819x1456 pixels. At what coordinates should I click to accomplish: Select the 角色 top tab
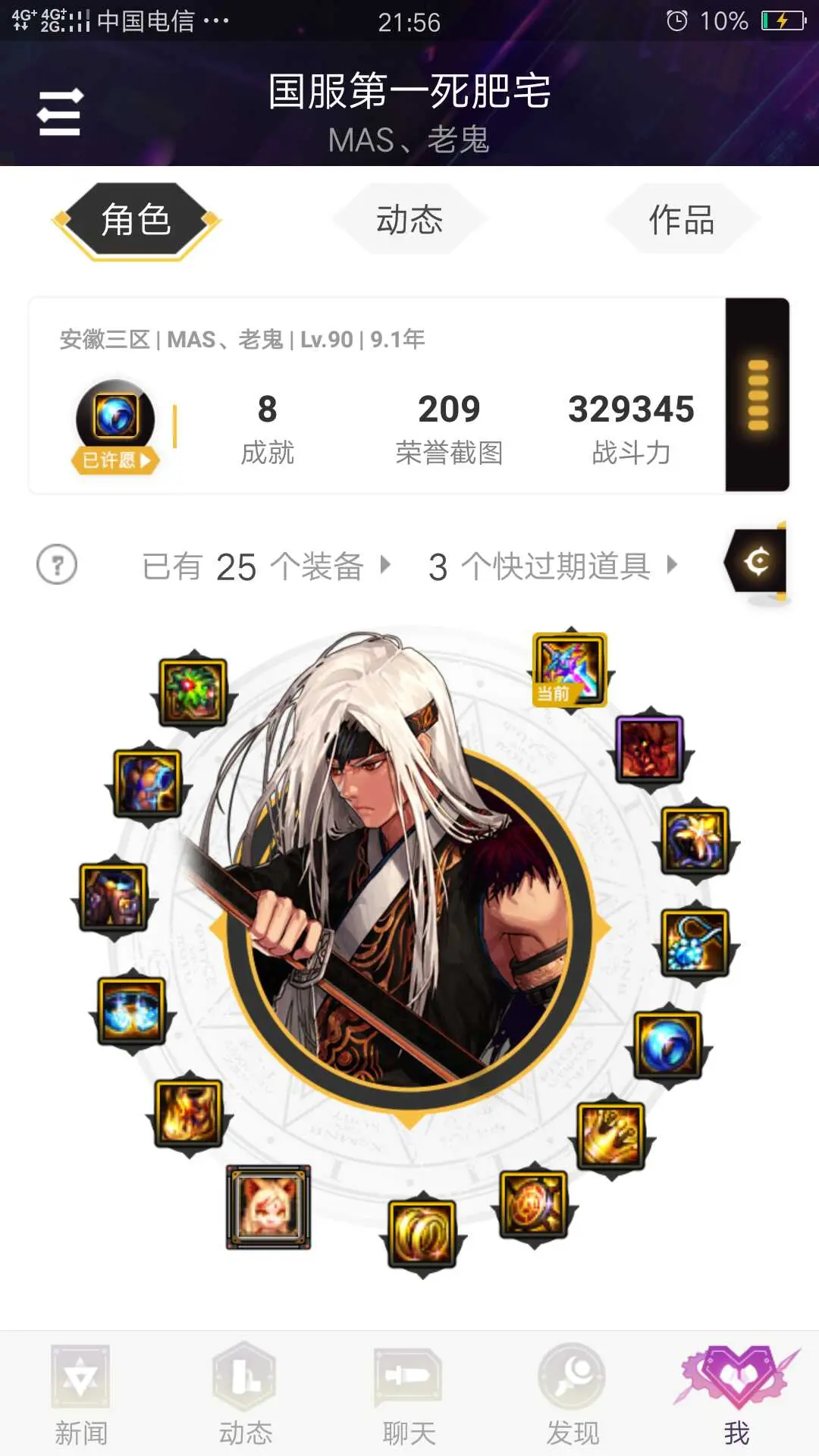click(136, 220)
